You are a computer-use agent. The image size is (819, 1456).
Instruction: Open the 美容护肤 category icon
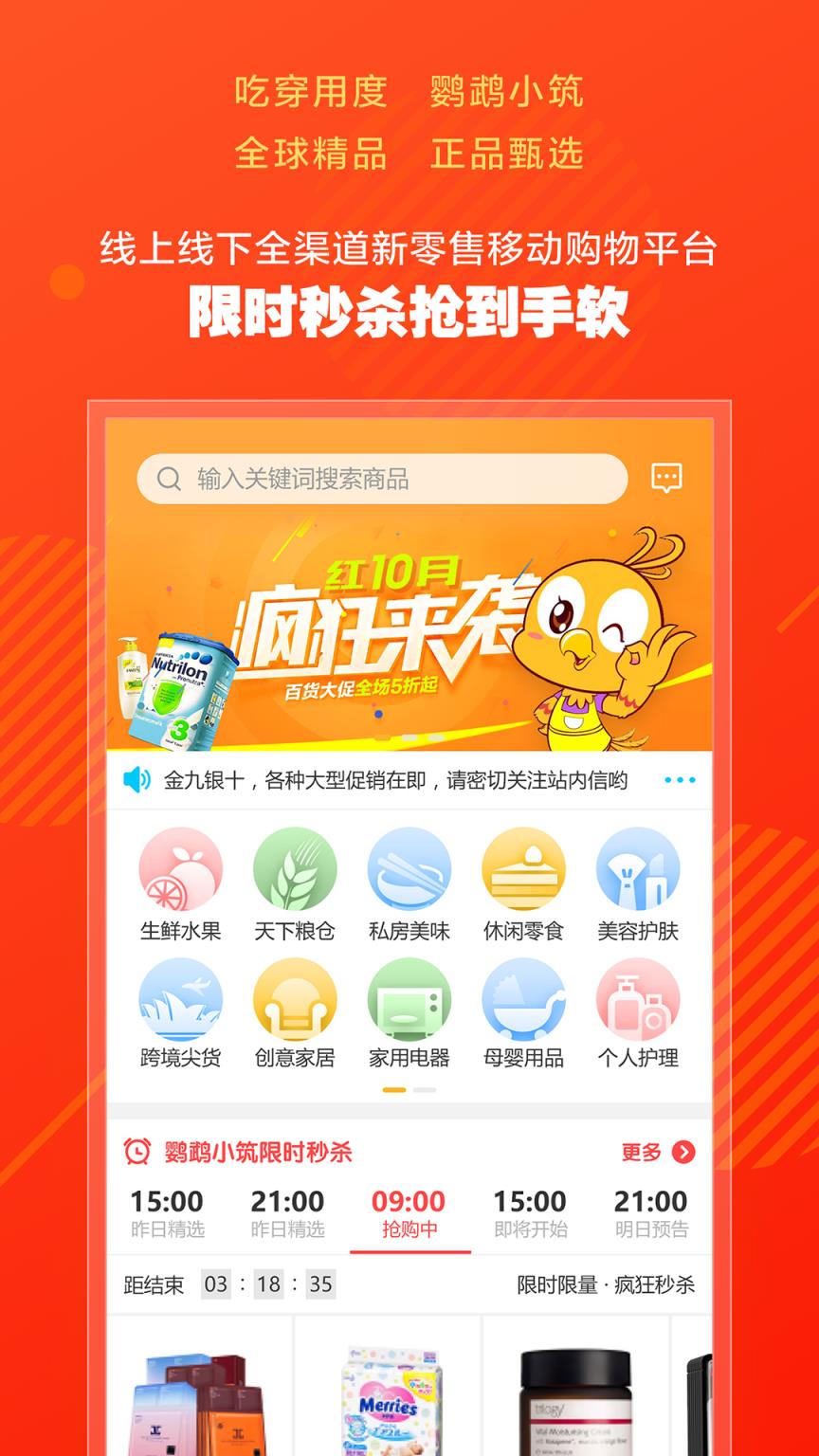[637, 867]
